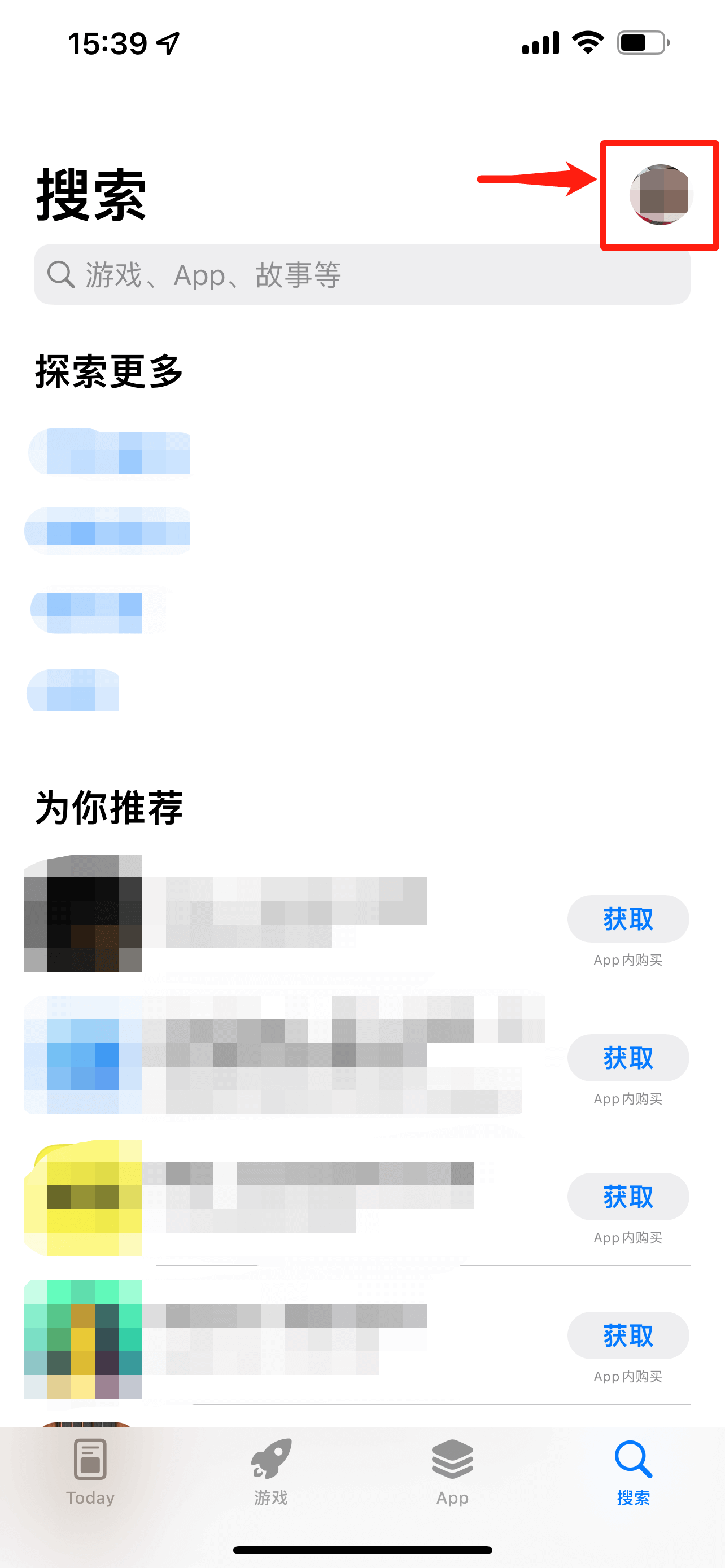
Task: Select the 搜索 tab
Action: click(633, 1470)
